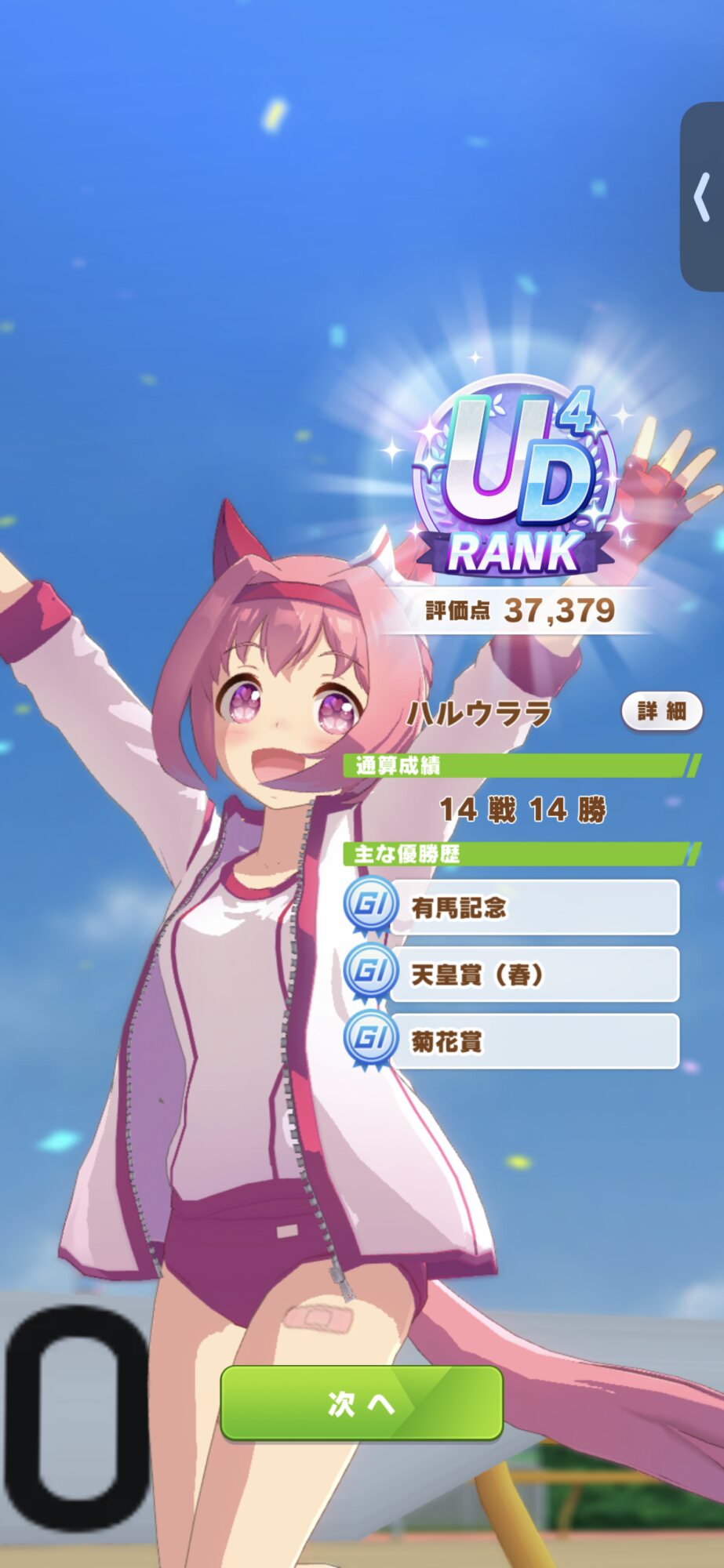Tap the green 次へ button
Screen dimensions: 724x1568
pos(362,1403)
